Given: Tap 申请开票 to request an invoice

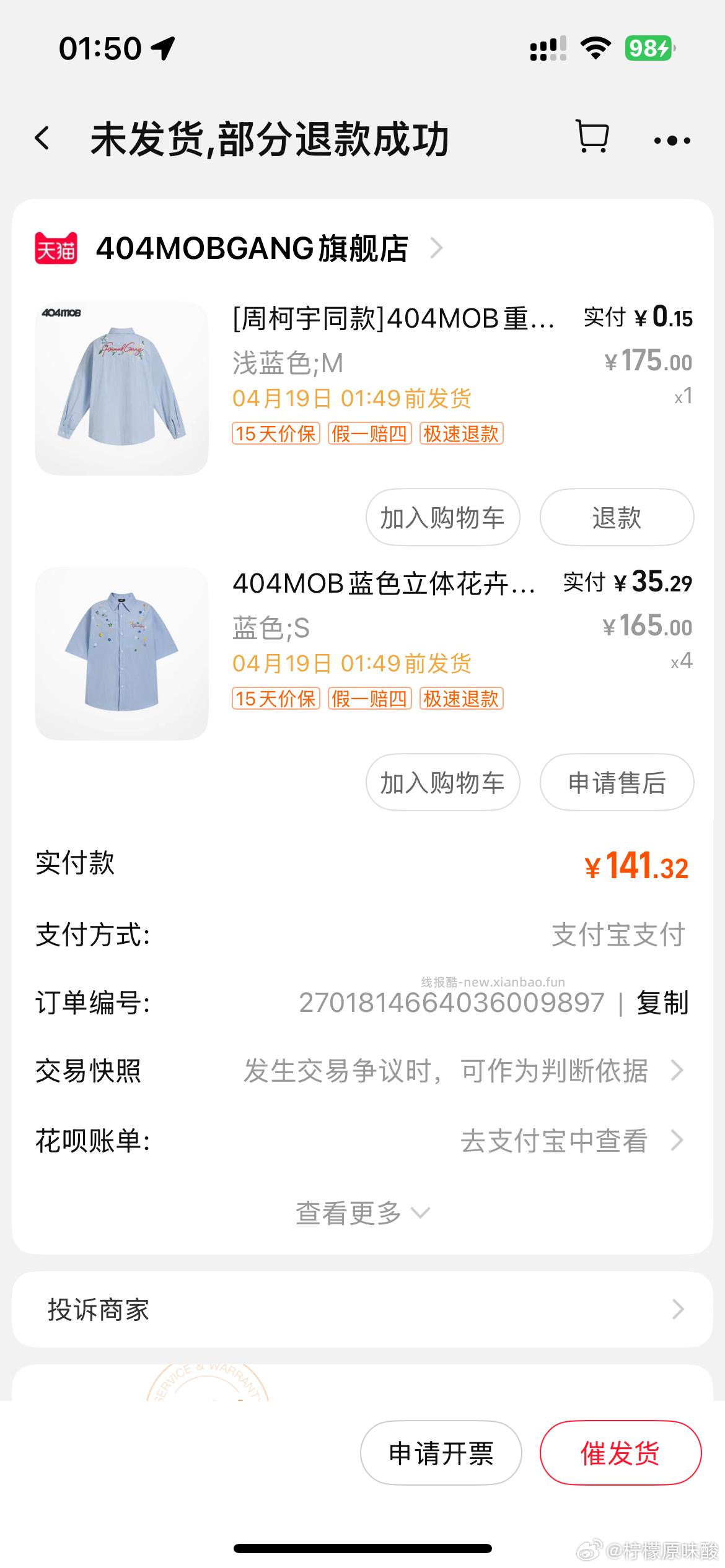Looking at the screenshot, I should [x=441, y=1454].
